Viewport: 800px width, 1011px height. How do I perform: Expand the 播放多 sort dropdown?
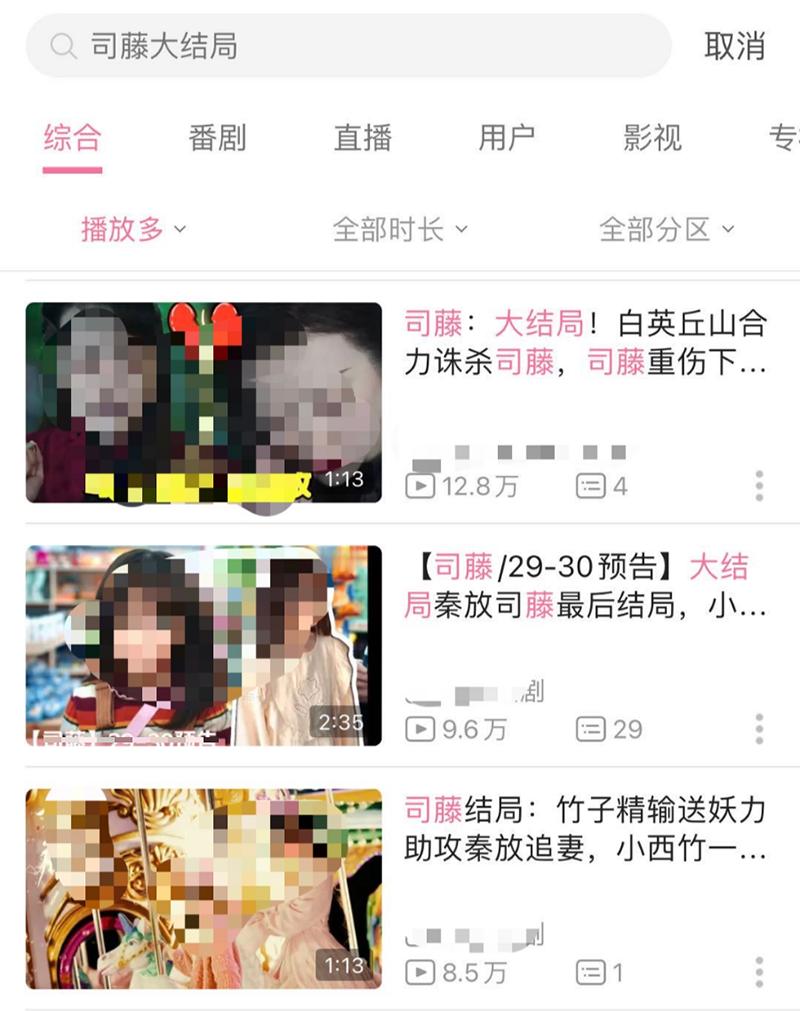[133, 229]
